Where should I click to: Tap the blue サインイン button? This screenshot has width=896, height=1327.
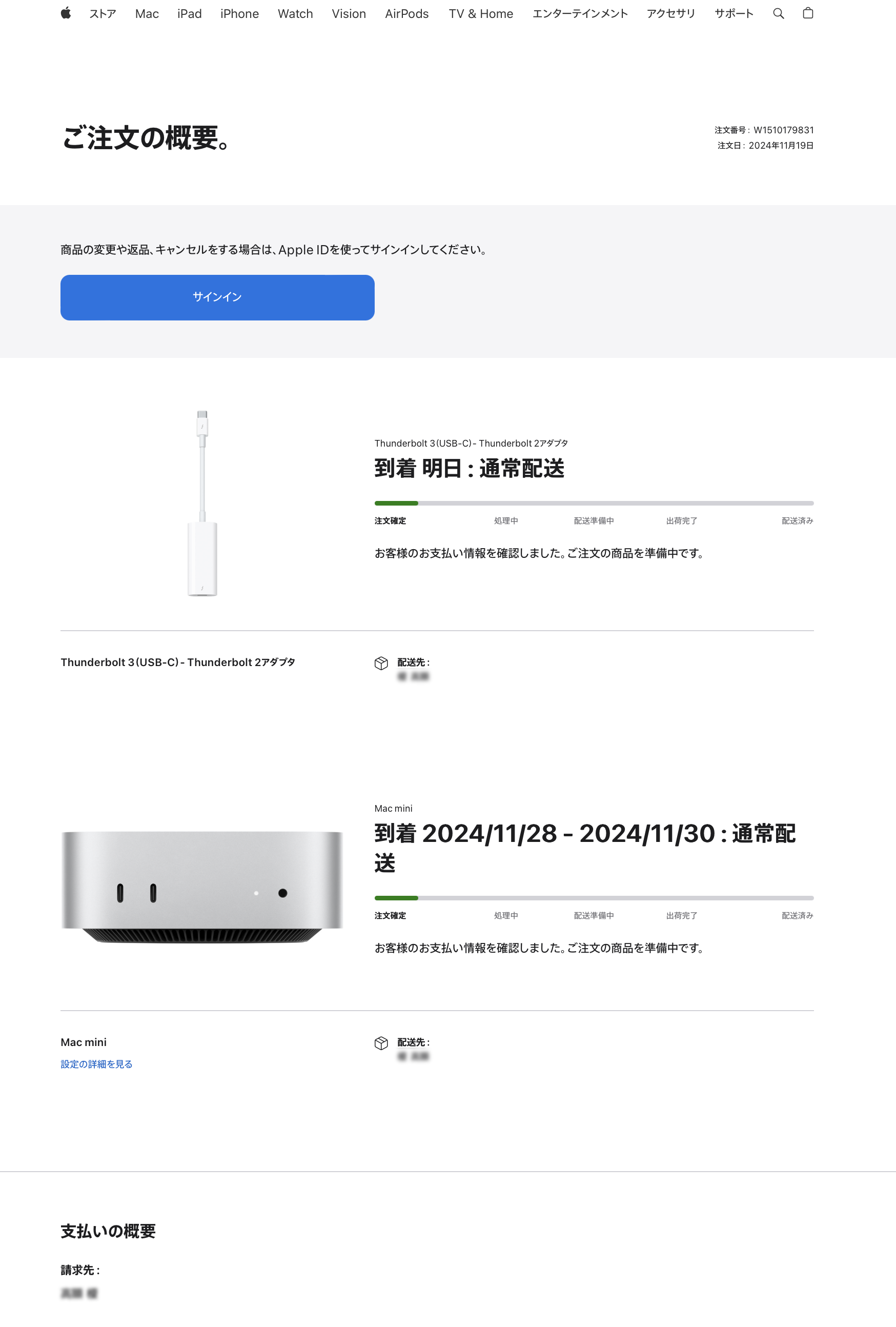coord(217,297)
